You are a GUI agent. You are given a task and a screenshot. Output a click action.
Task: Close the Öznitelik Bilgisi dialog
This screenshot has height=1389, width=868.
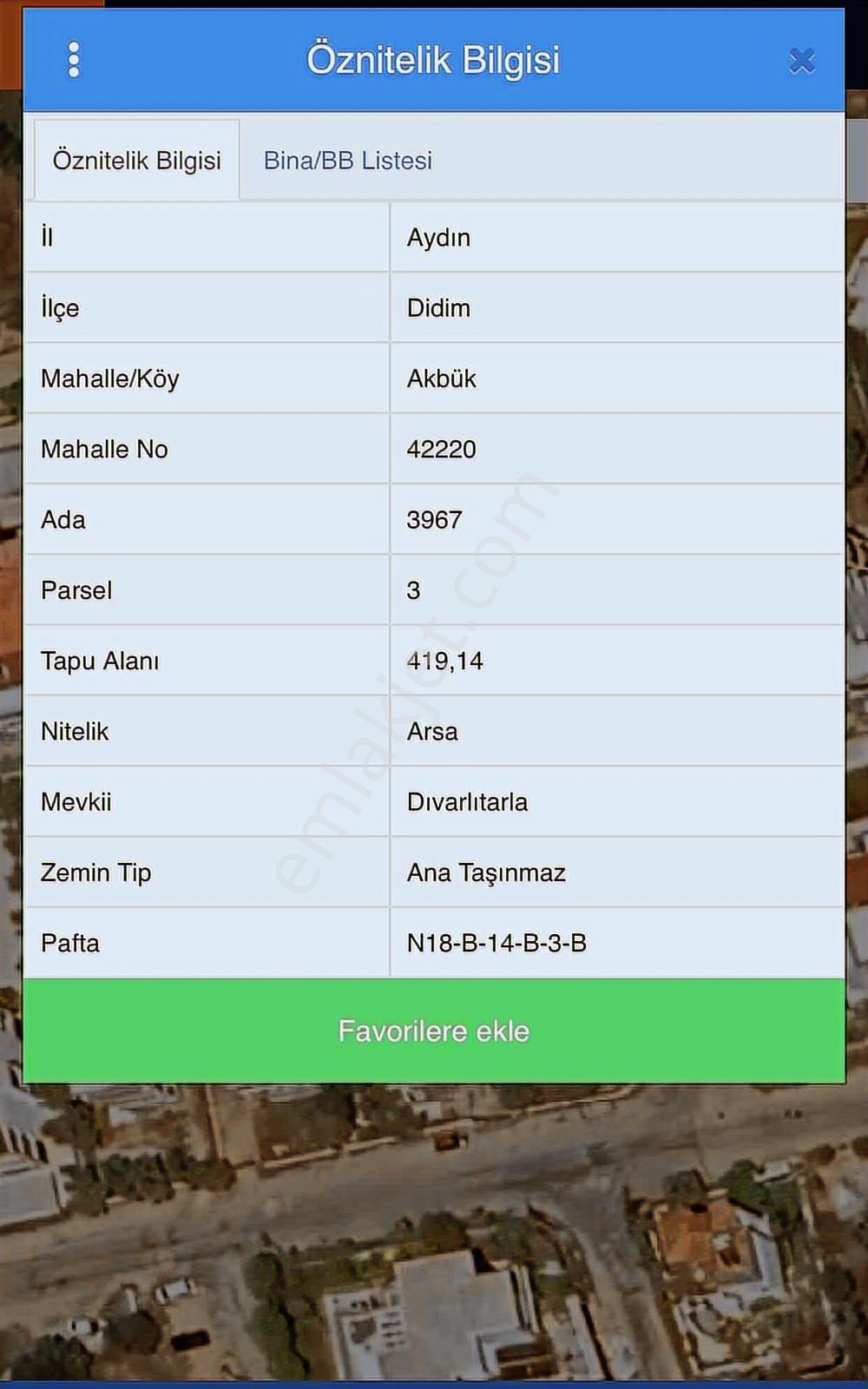point(802,61)
